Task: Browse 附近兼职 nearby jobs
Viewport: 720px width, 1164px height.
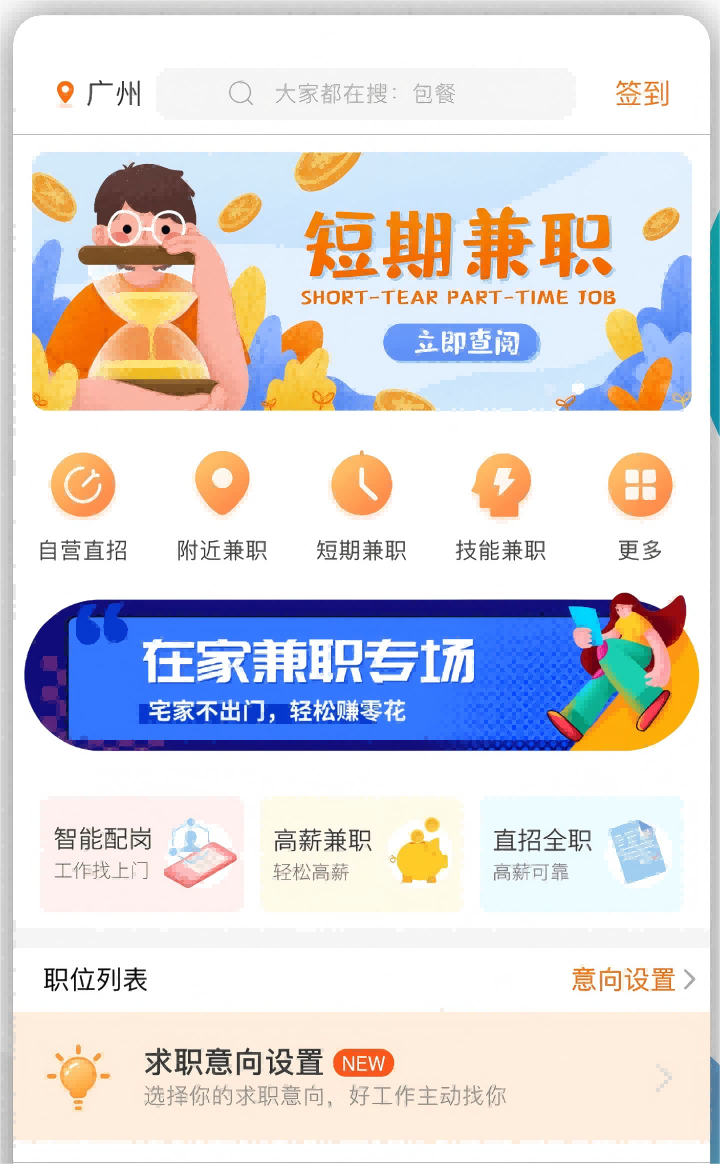Action: click(x=222, y=506)
